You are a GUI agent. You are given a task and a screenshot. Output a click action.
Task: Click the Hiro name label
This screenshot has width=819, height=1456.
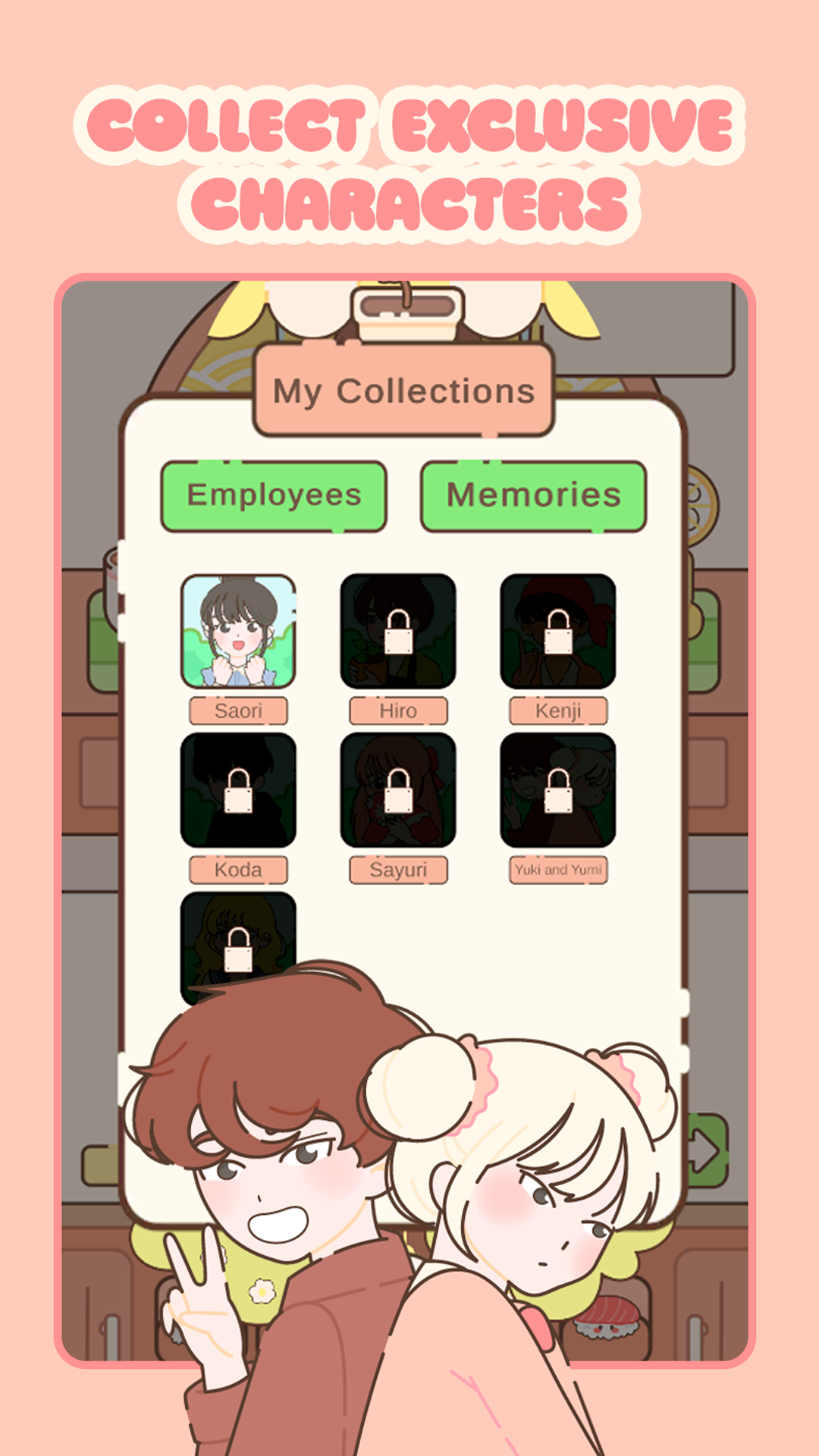(x=397, y=711)
